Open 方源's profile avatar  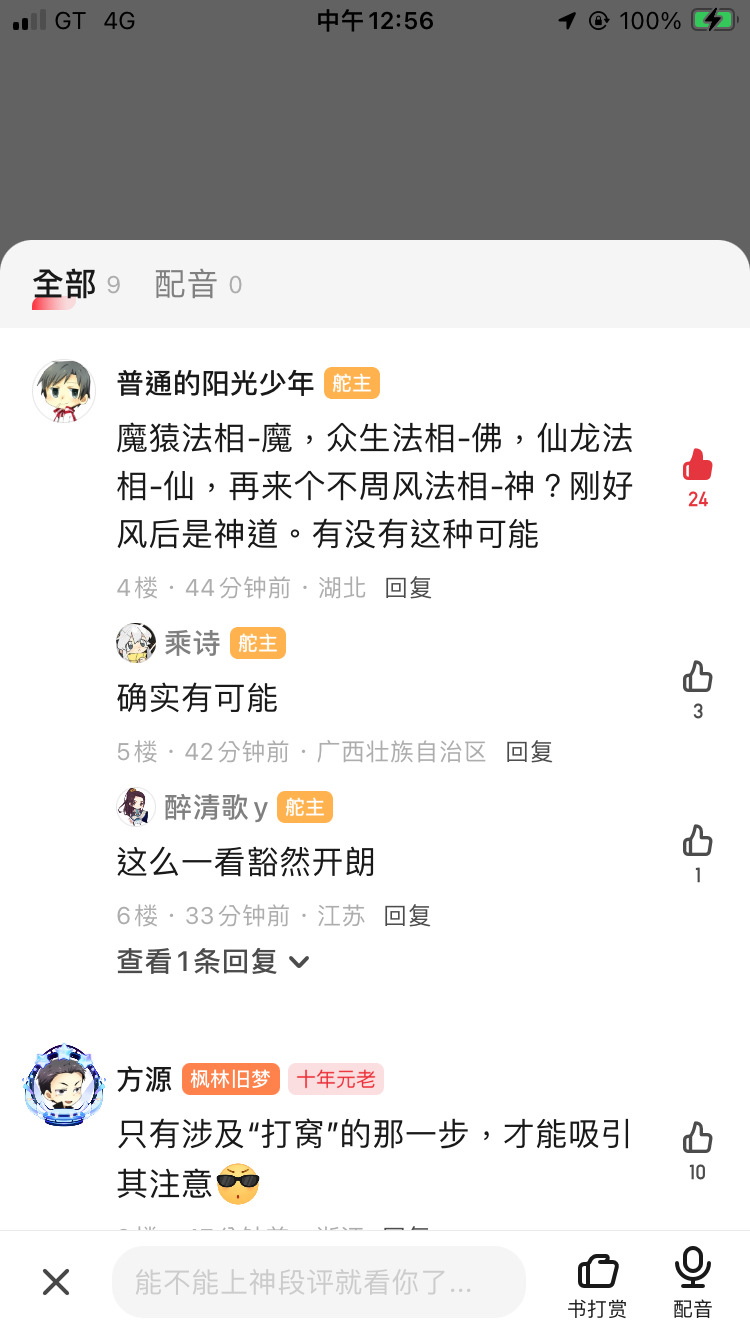point(64,1085)
